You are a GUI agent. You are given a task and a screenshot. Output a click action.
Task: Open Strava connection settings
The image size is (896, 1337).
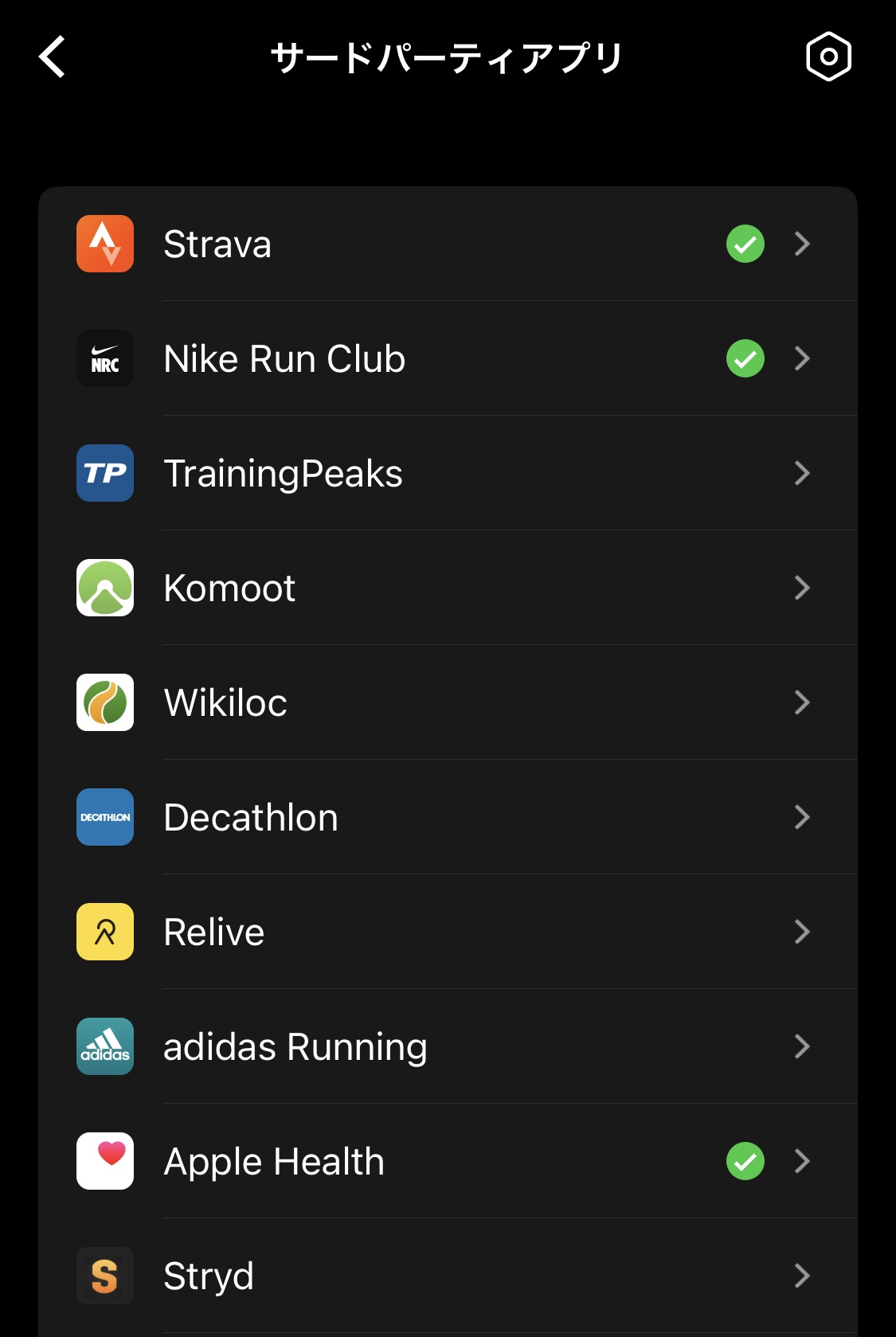click(446, 244)
